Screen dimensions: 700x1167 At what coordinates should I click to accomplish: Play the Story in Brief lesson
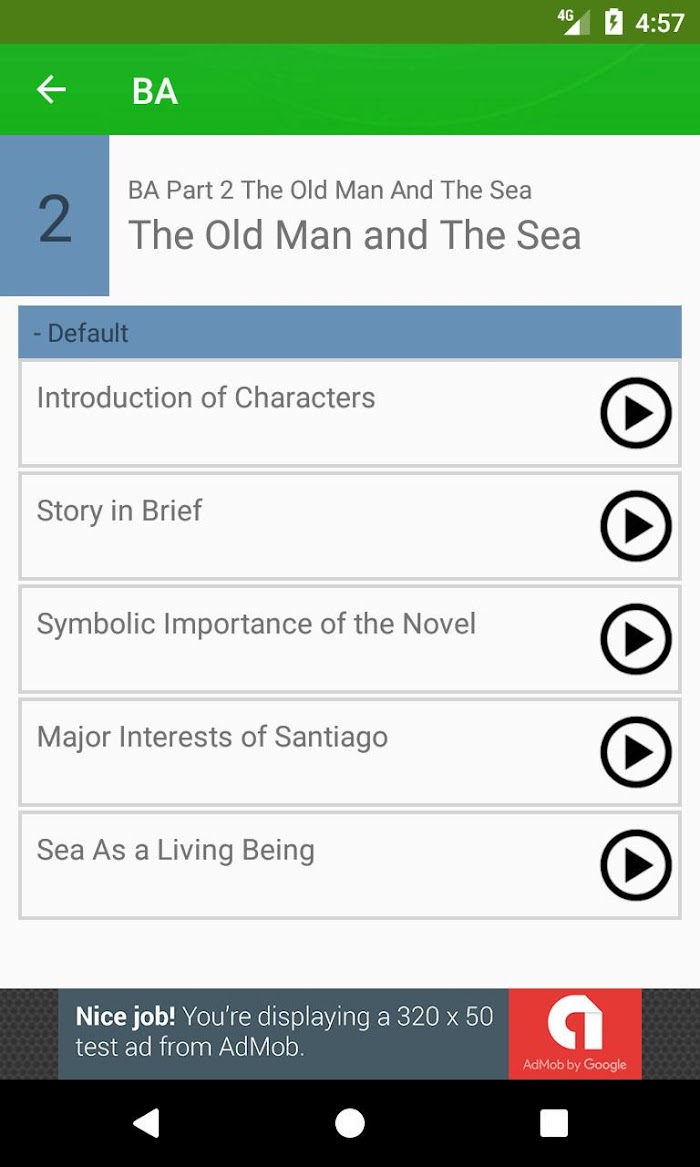636,526
